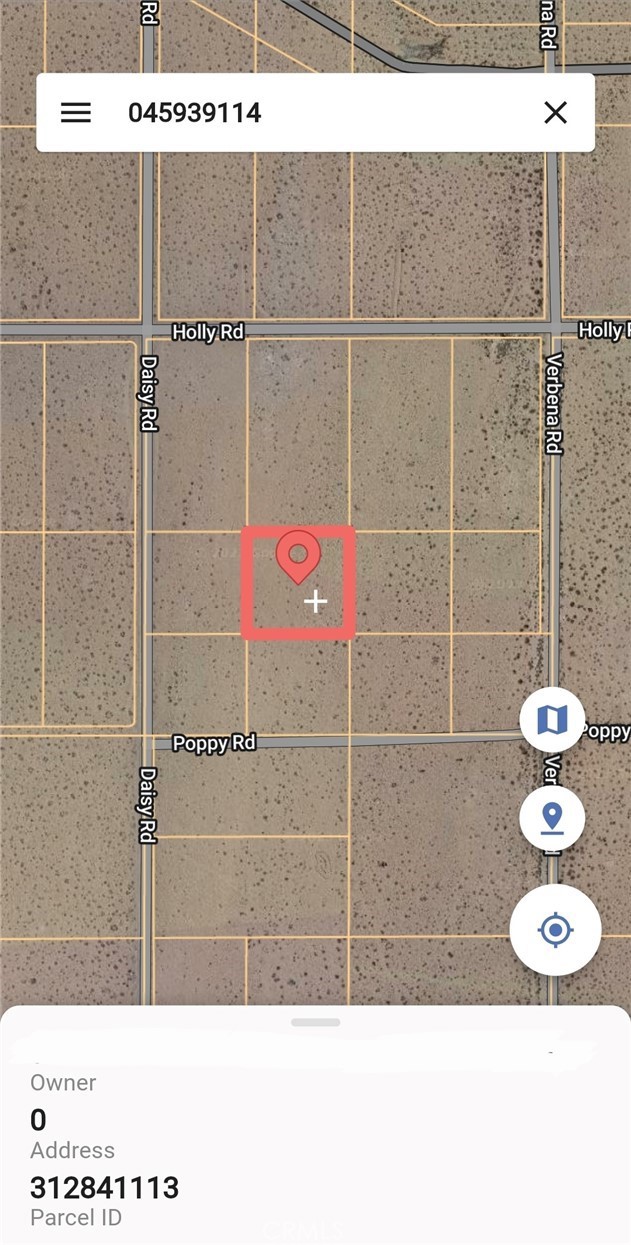Open the hamburger drawer menu
This screenshot has height=1245, width=631.
pos(76,113)
